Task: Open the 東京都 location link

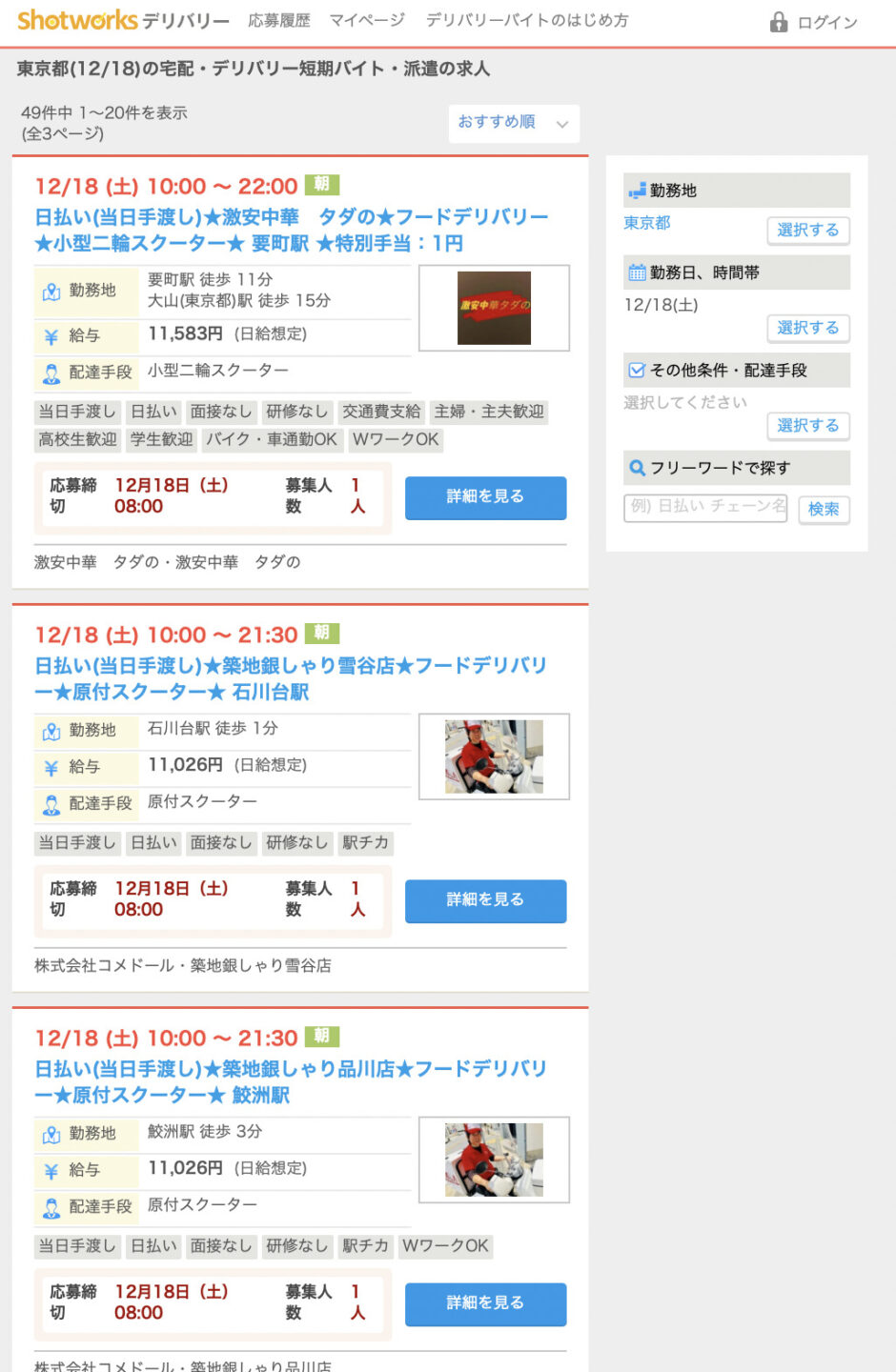Action: [x=647, y=223]
